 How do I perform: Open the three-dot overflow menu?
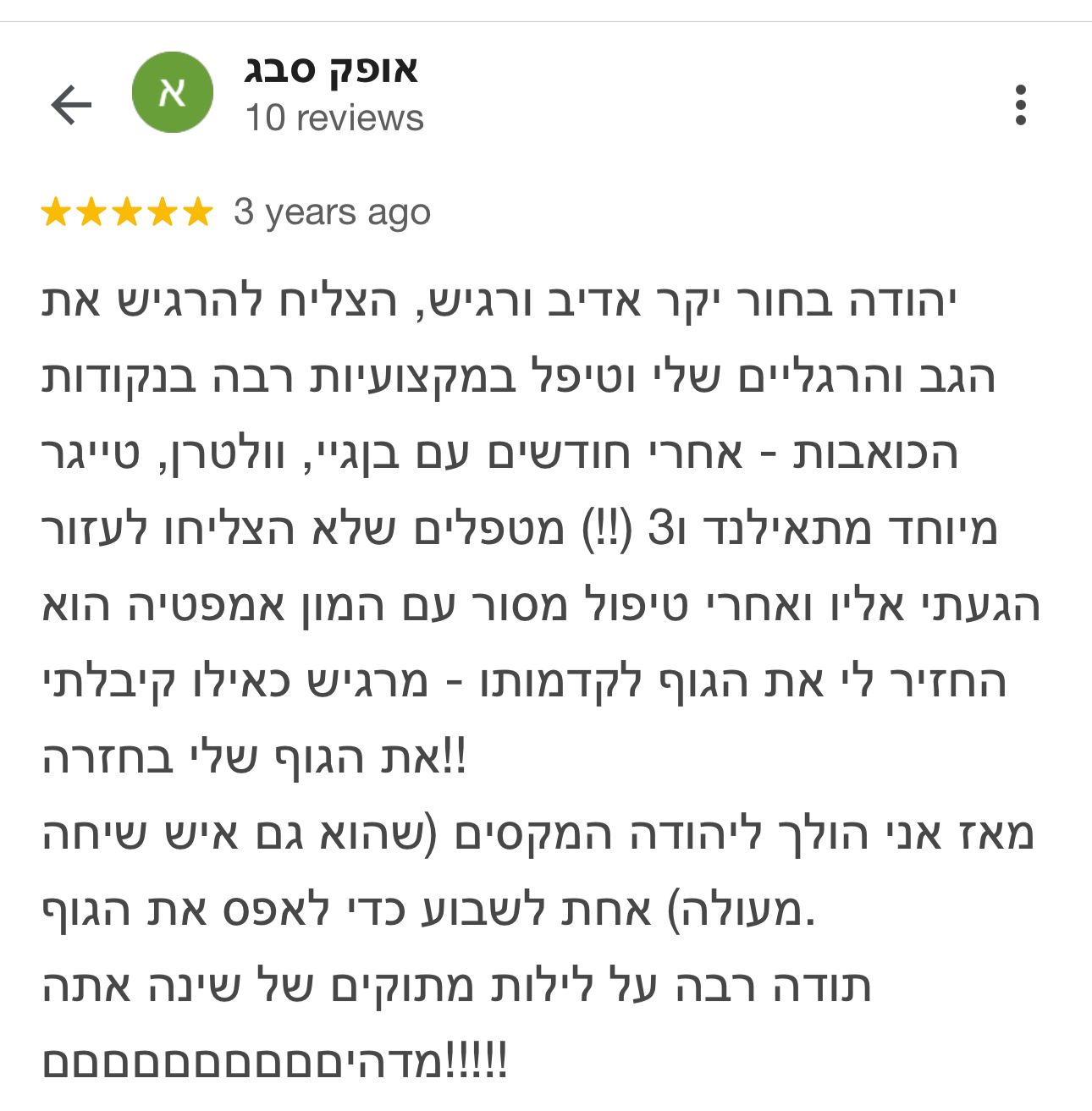coord(1020,106)
